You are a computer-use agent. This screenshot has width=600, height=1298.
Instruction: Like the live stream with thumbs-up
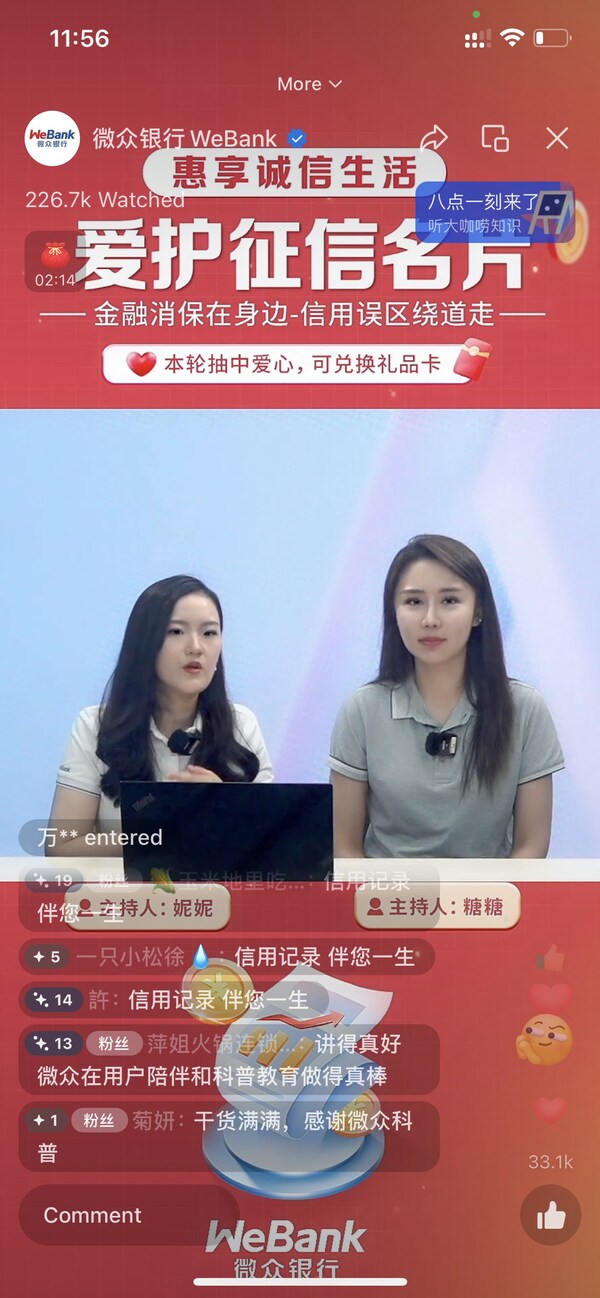[x=551, y=1215]
